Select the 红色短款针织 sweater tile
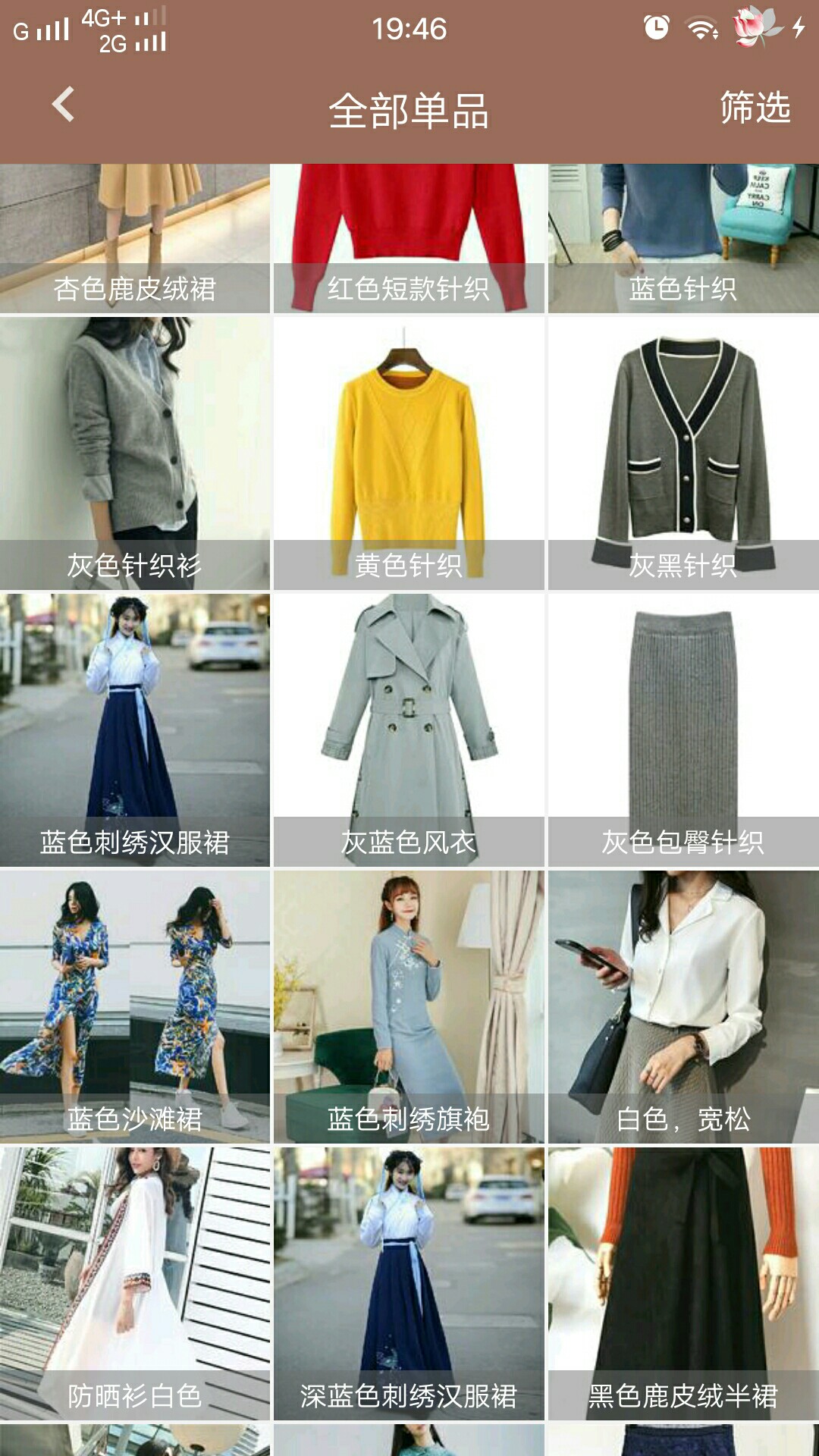Screen dimensions: 819x1456 click(409, 238)
